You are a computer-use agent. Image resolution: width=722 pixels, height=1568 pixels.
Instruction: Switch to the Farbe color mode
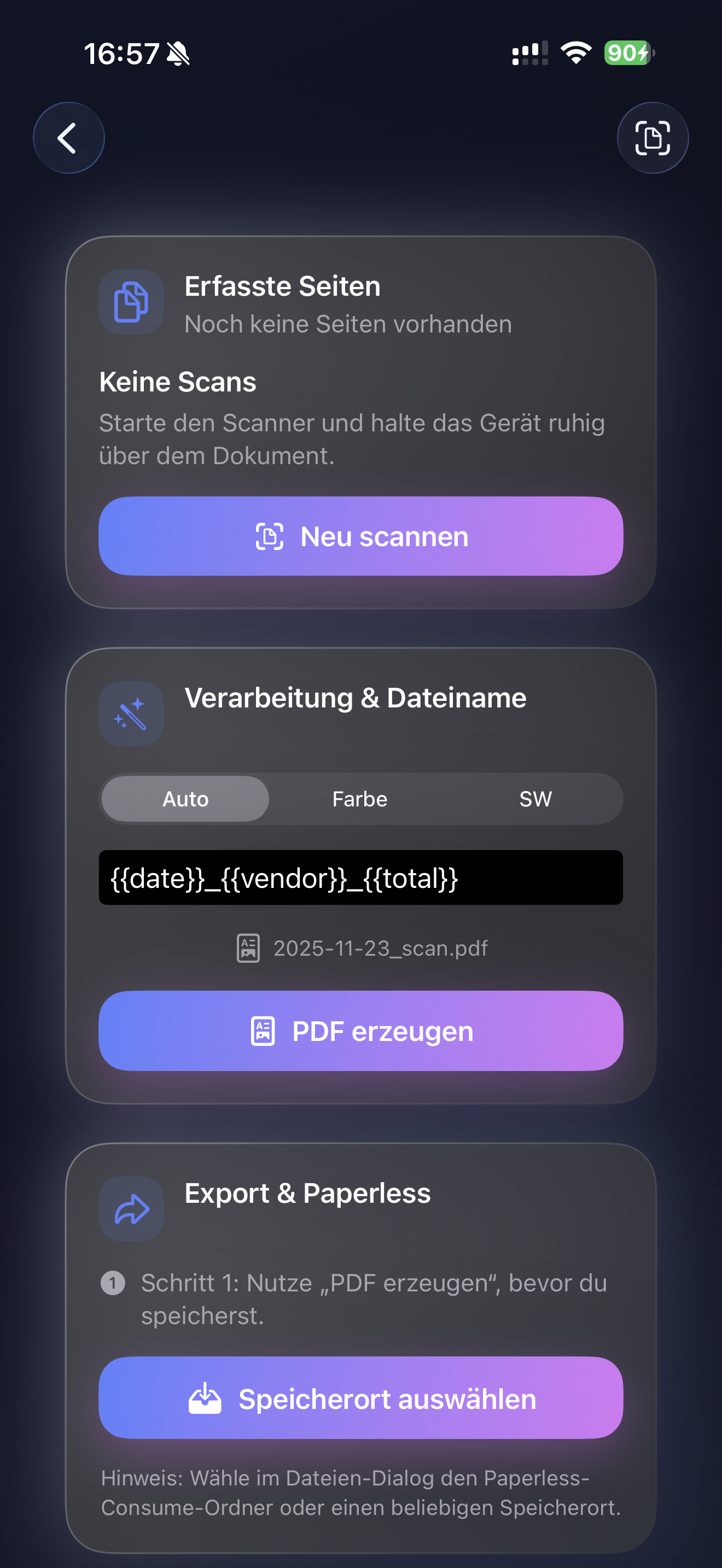pyautogui.click(x=360, y=799)
